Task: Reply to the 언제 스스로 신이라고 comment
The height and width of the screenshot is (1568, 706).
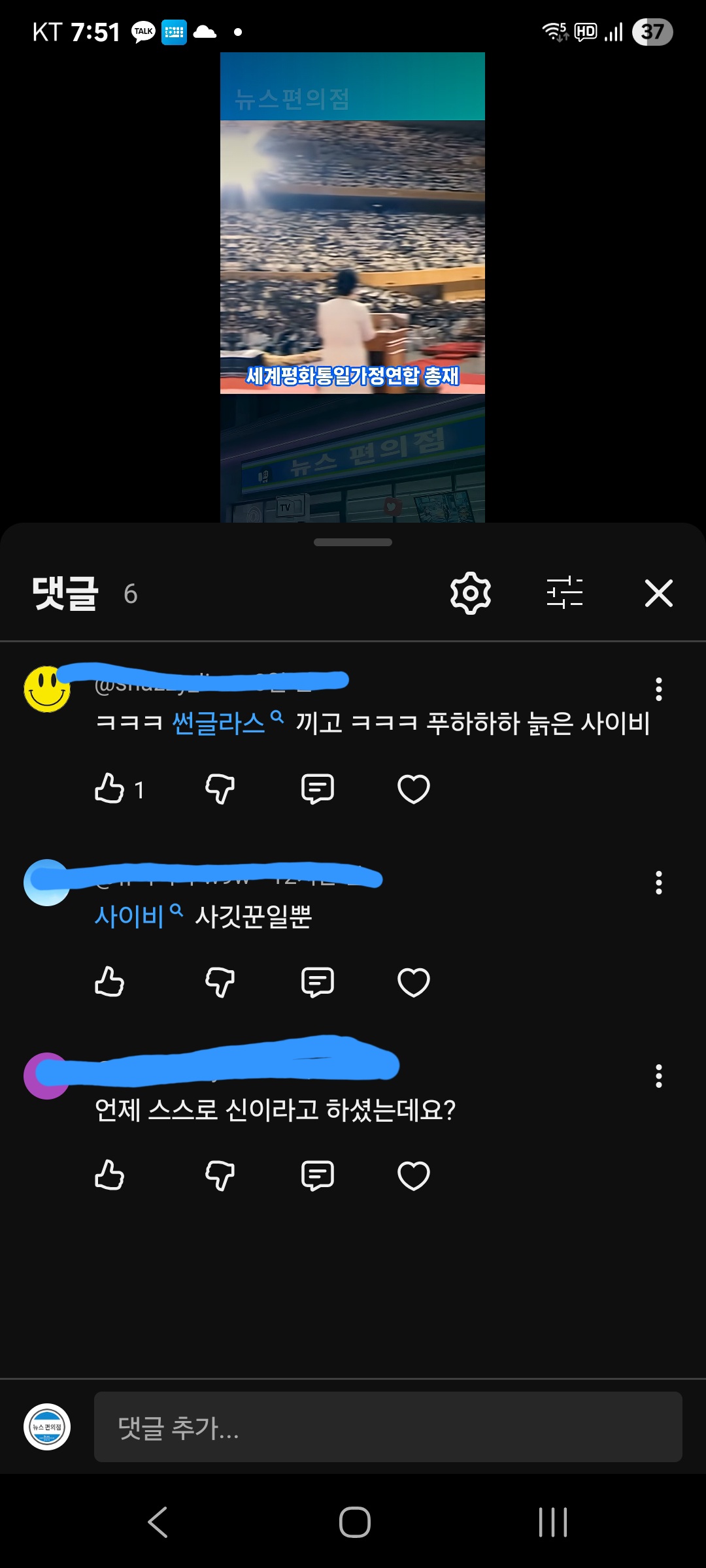Action: (x=318, y=1175)
